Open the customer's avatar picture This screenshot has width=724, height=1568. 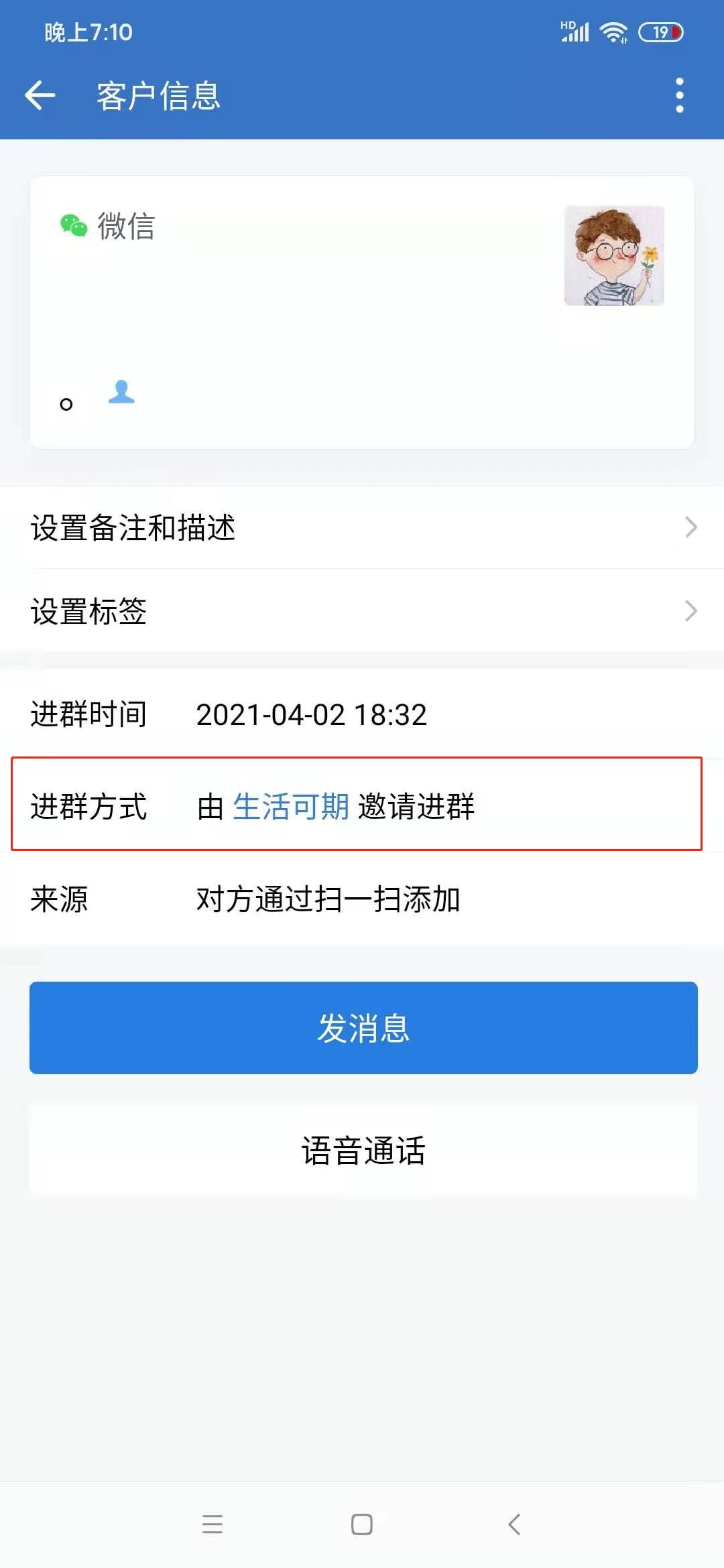coord(614,256)
